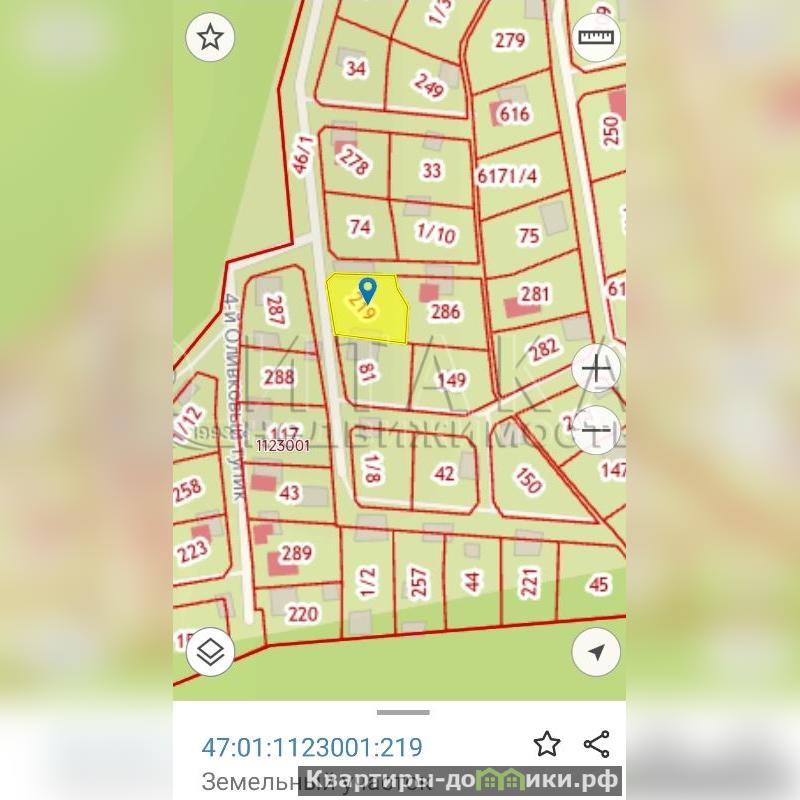Add parcel 47:01:1123001:219 to favorites

point(546,743)
